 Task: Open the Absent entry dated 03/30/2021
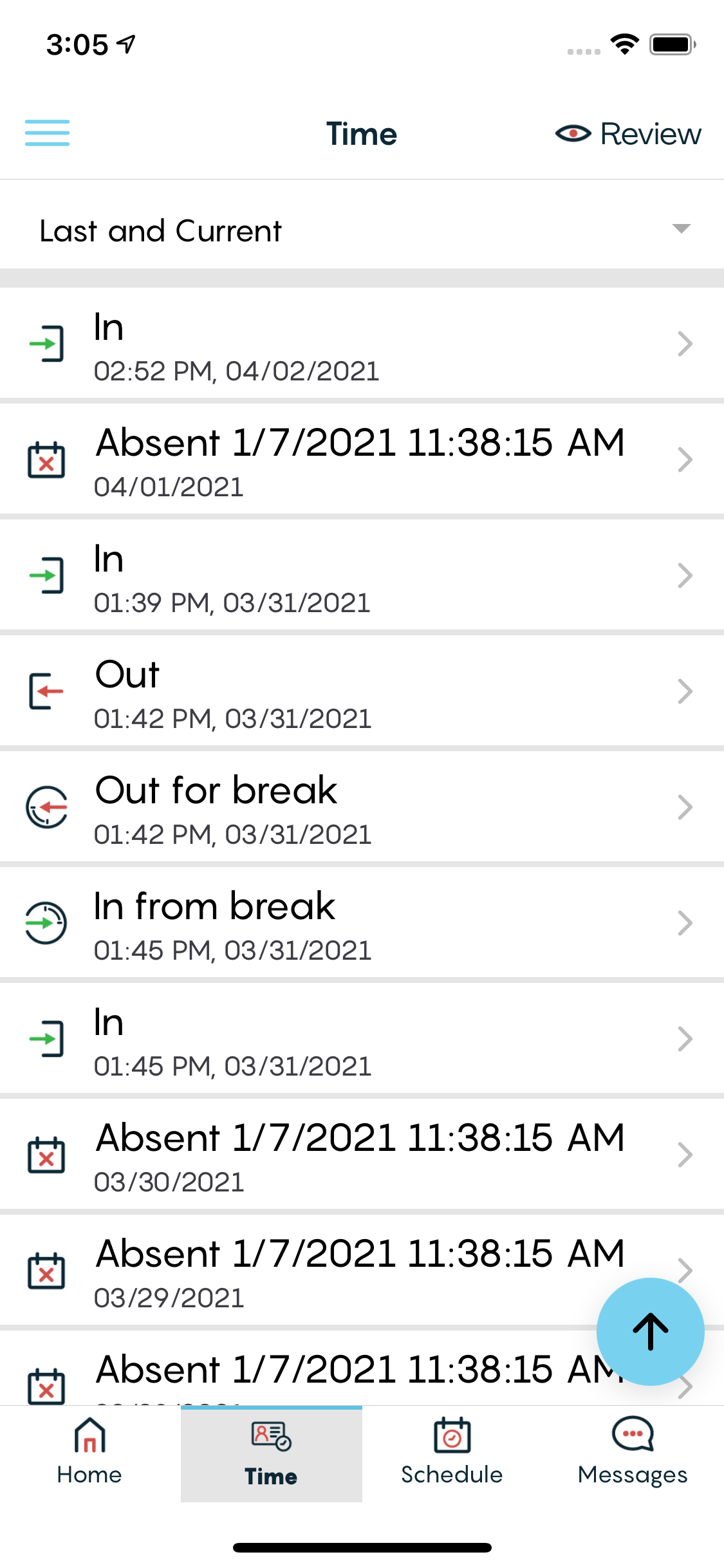point(362,1155)
